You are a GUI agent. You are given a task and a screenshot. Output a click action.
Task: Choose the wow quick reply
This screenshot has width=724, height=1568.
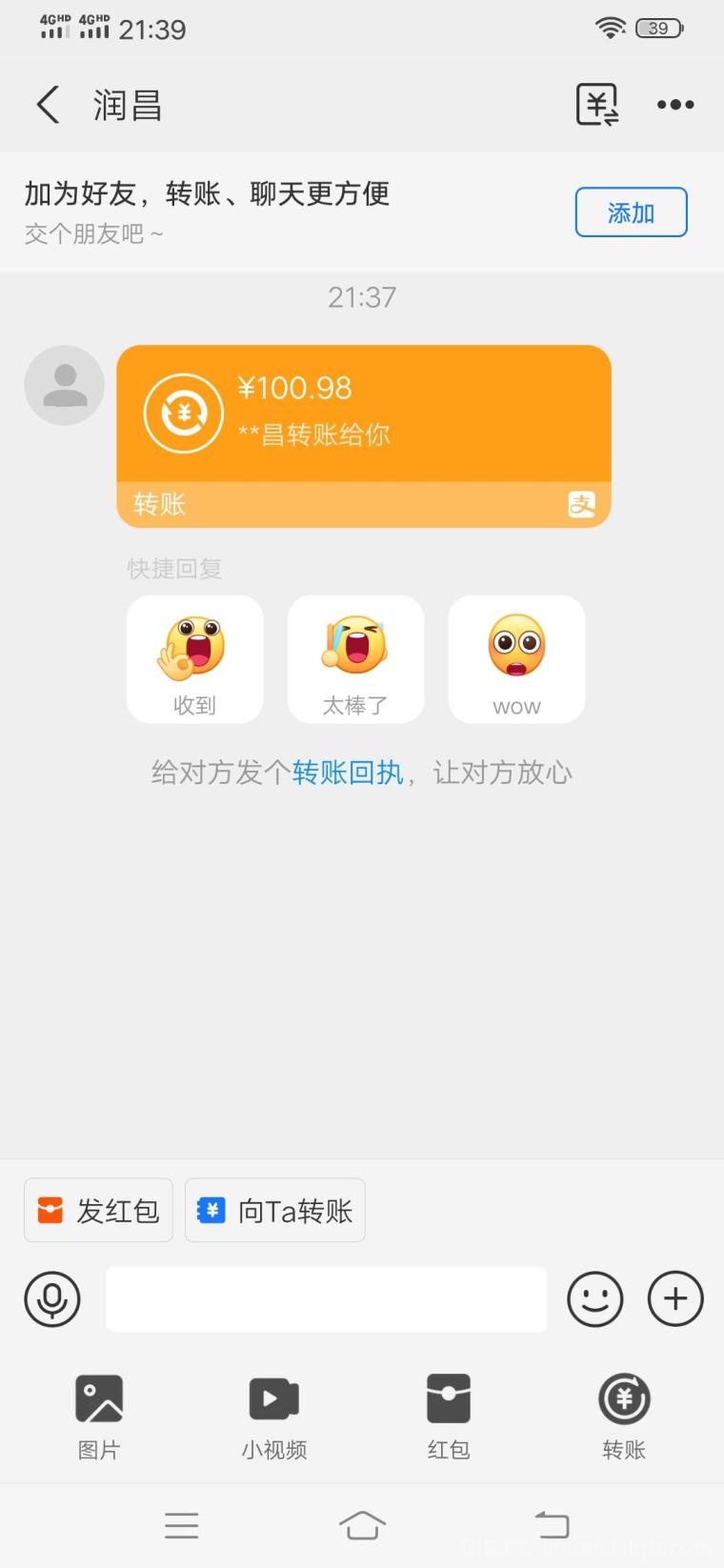click(x=516, y=659)
